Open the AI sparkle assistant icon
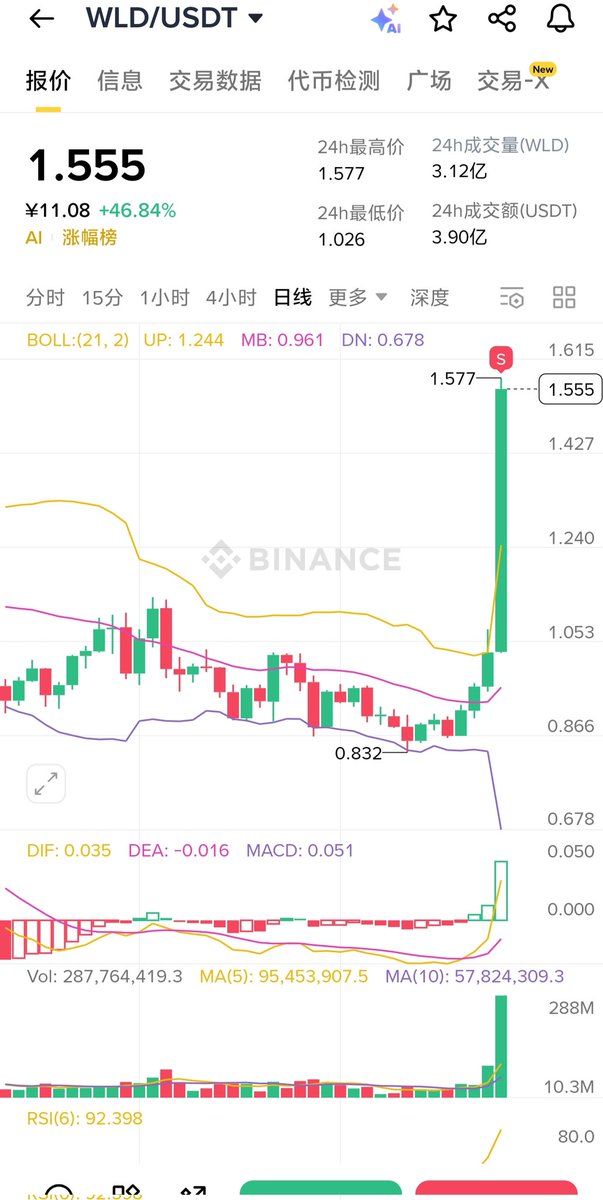603x1200 pixels. click(385, 19)
